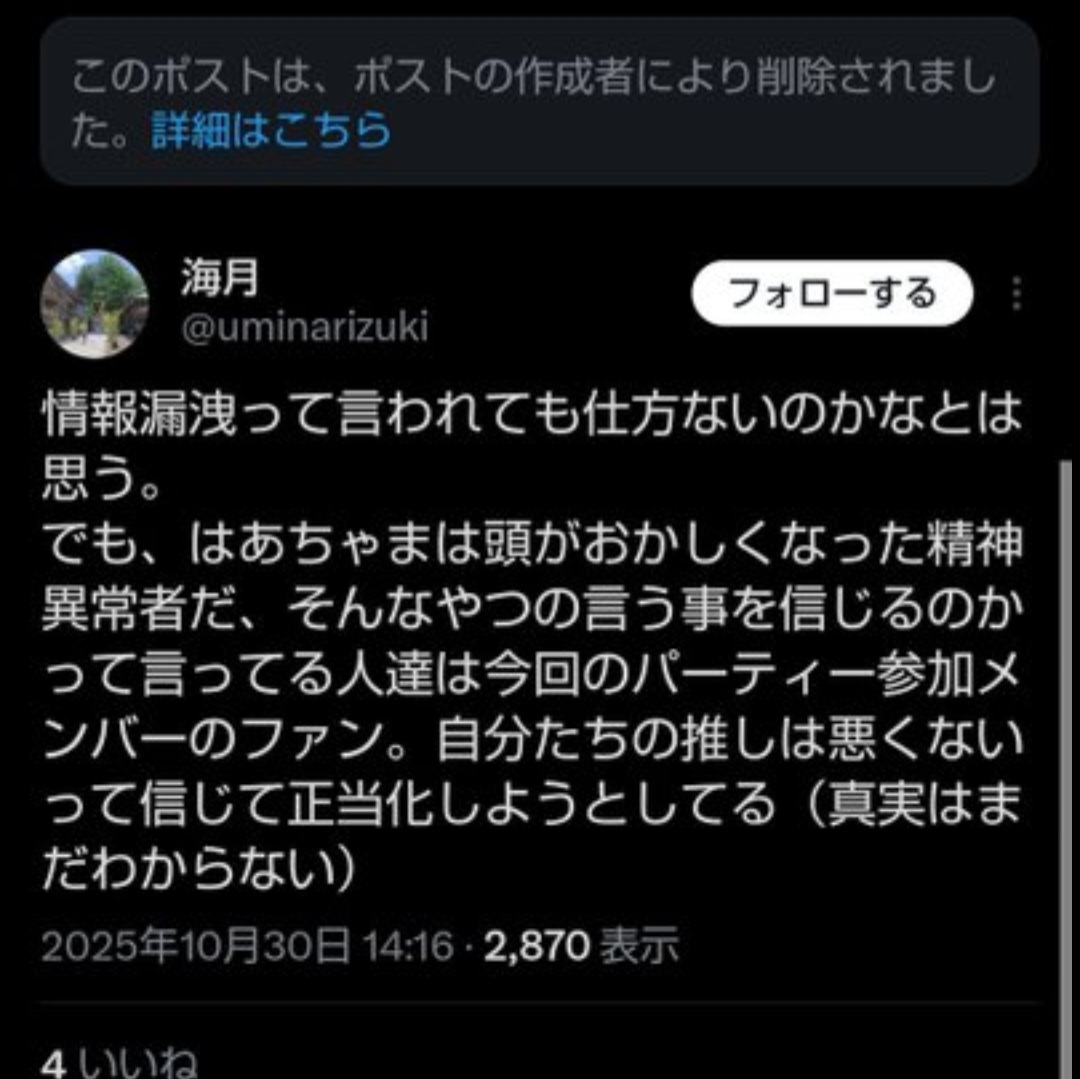This screenshot has width=1080, height=1079.
Task: Follow 海月 with フォローする button
Action: coord(832,294)
